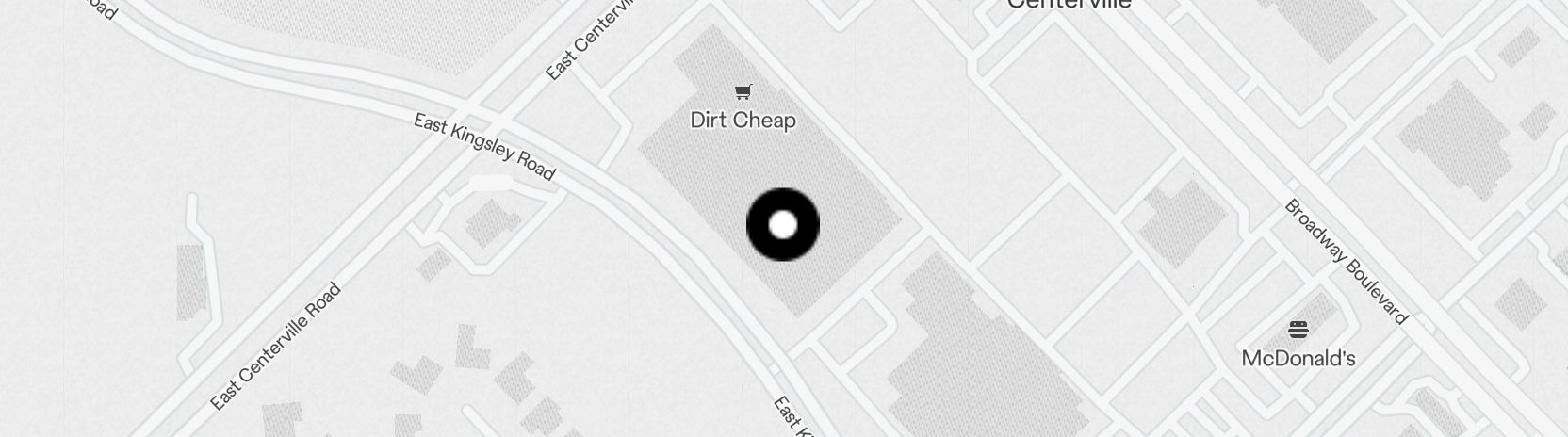Select the black location pin
The image size is (1568, 437).
pos(783,225)
